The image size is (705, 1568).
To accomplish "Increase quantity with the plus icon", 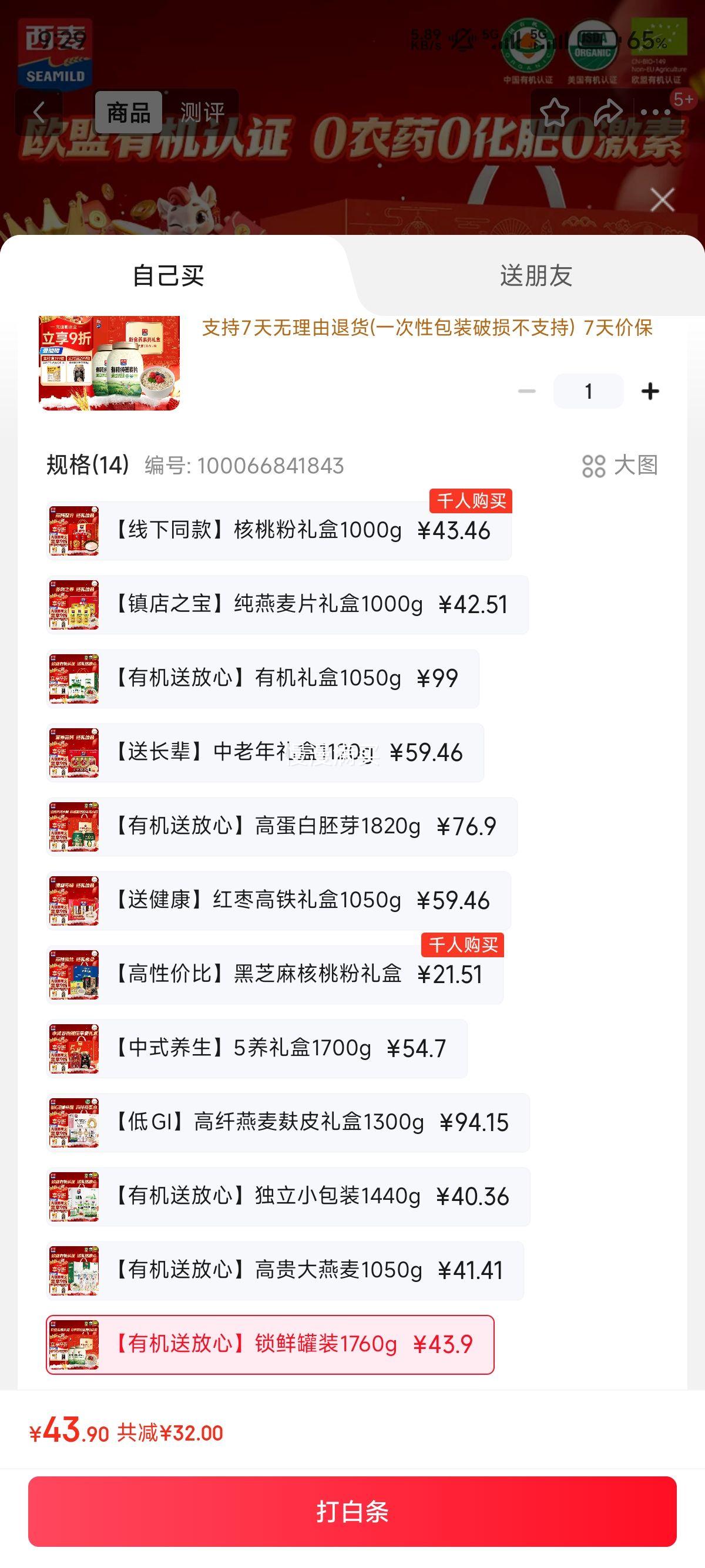I will coord(650,391).
